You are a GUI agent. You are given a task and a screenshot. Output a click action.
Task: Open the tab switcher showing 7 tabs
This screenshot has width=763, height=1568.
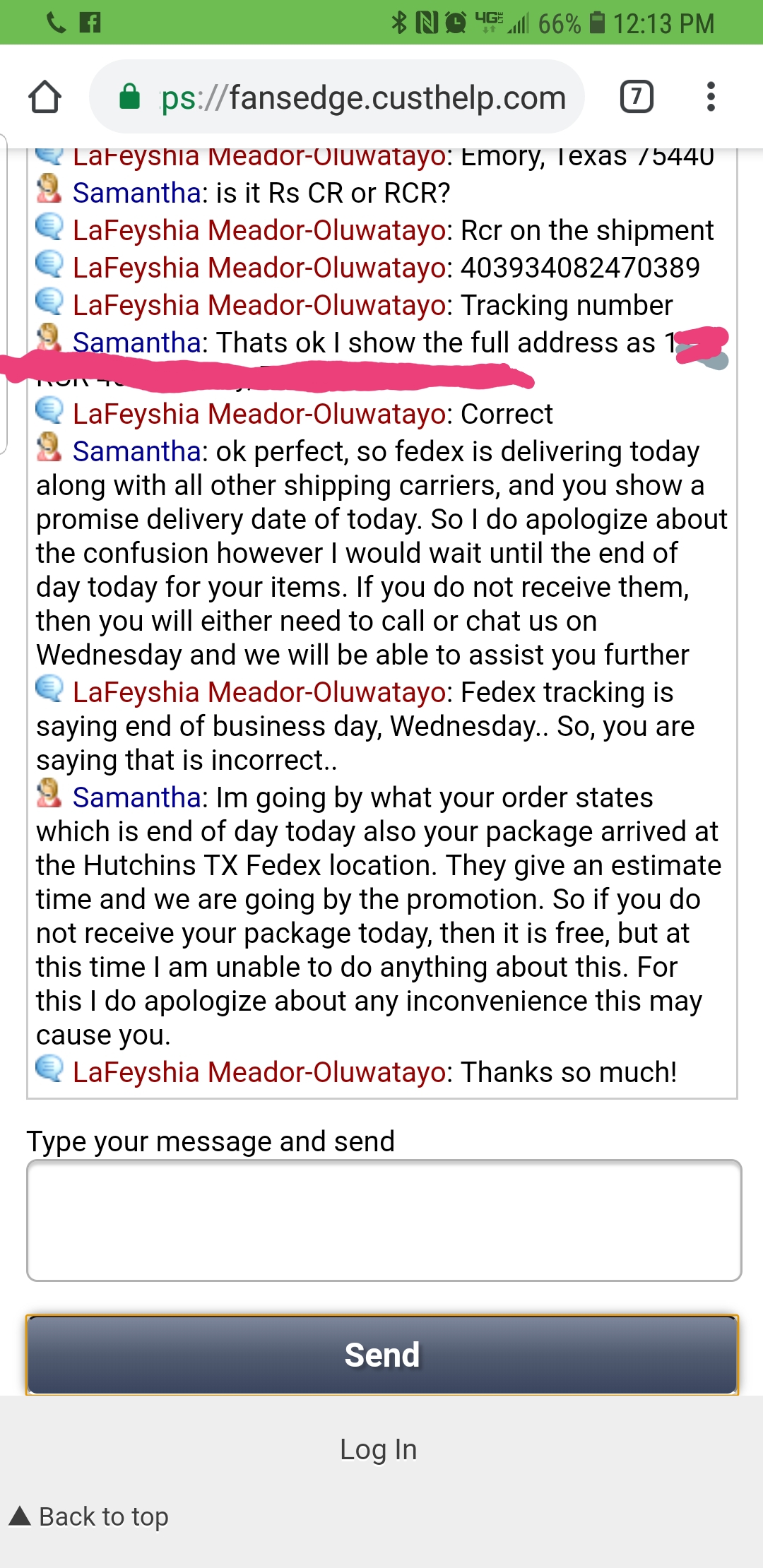[x=637, y=97]
